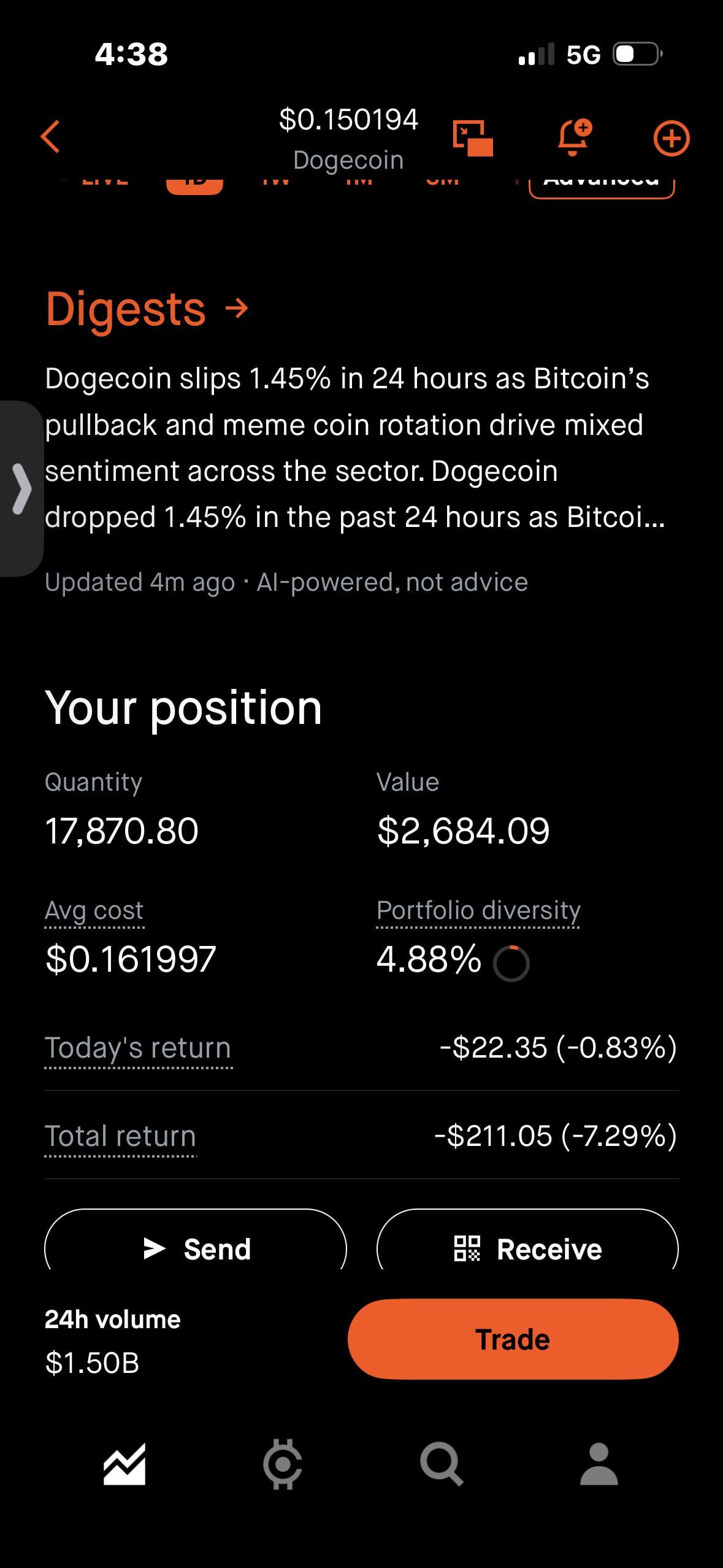Open the Digests section
723x1568 pixels.
tap(147, 309)
